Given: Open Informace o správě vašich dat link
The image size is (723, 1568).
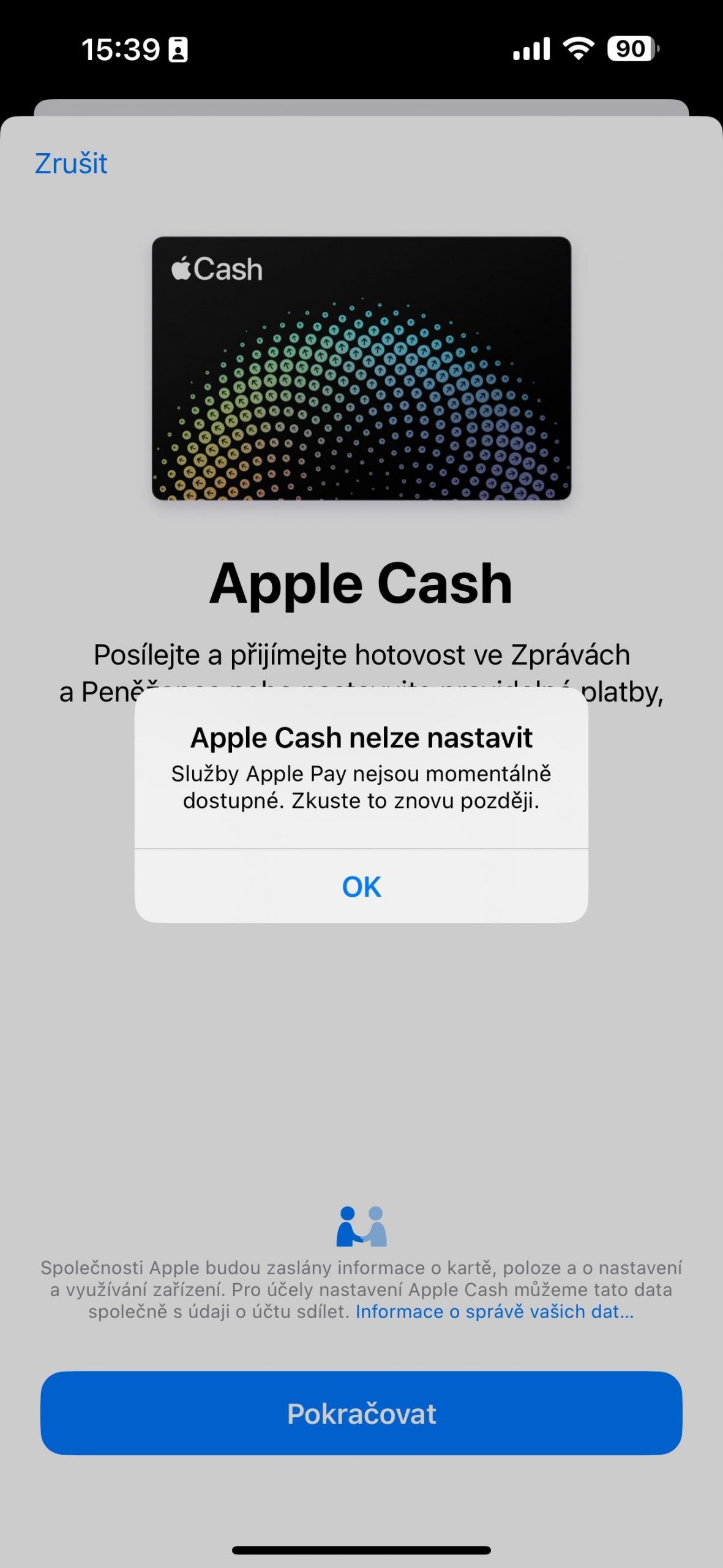Looking at the screenshot, I should pos(495,1311).
